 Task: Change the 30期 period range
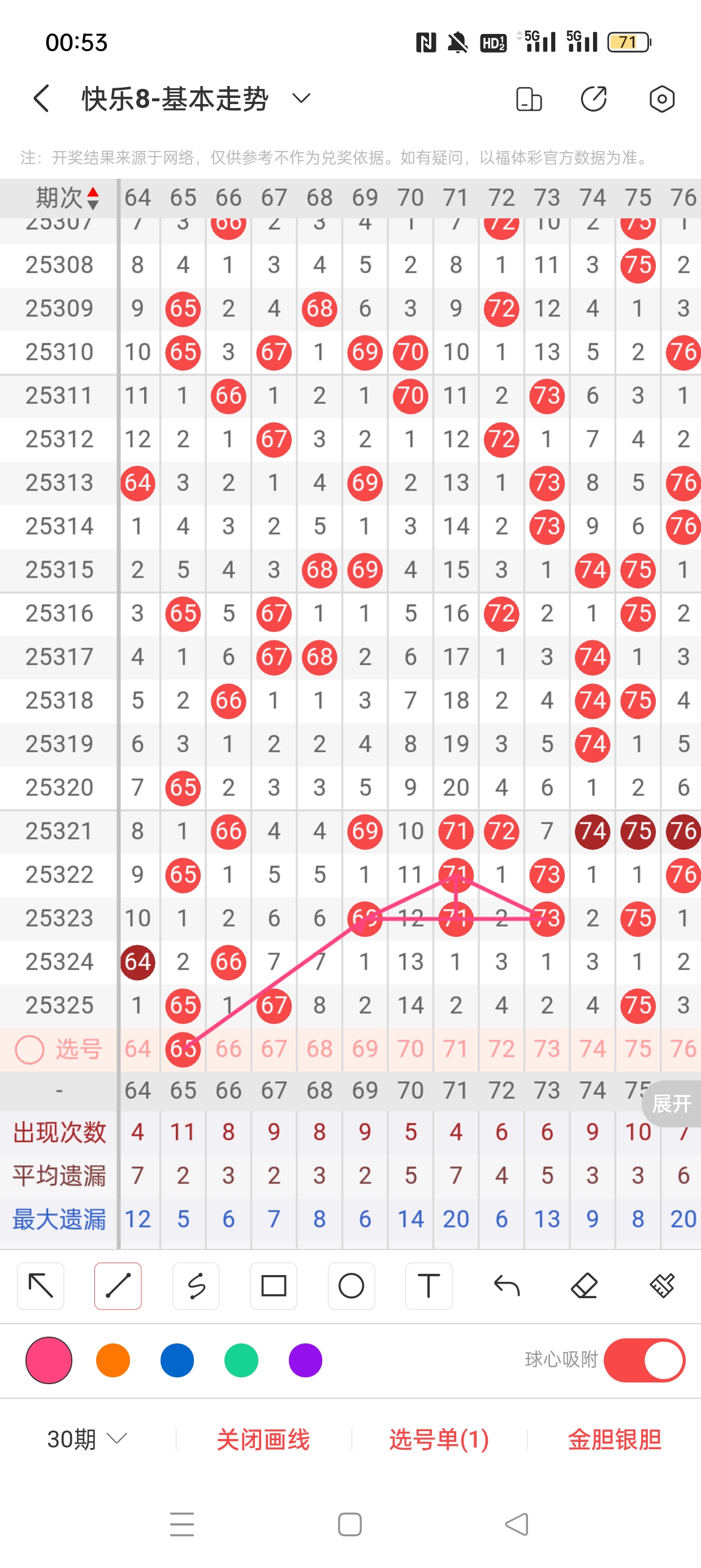(x=86, y=1439)
